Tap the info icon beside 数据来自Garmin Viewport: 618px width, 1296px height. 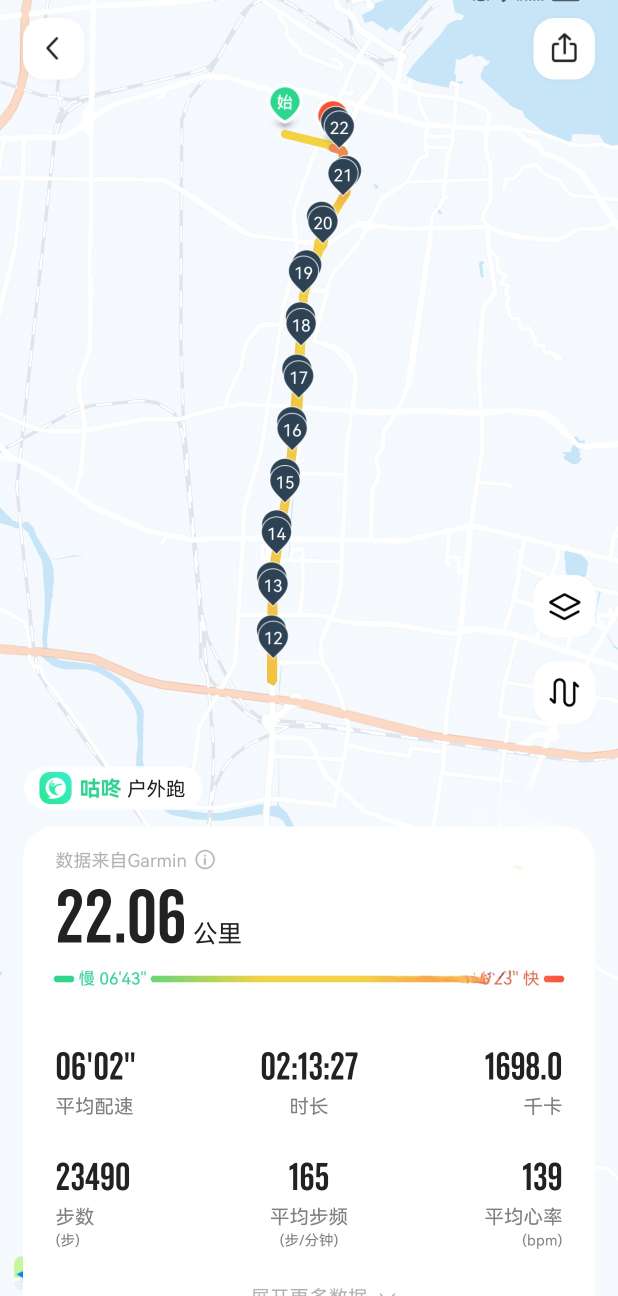click(x=205, y=860)
